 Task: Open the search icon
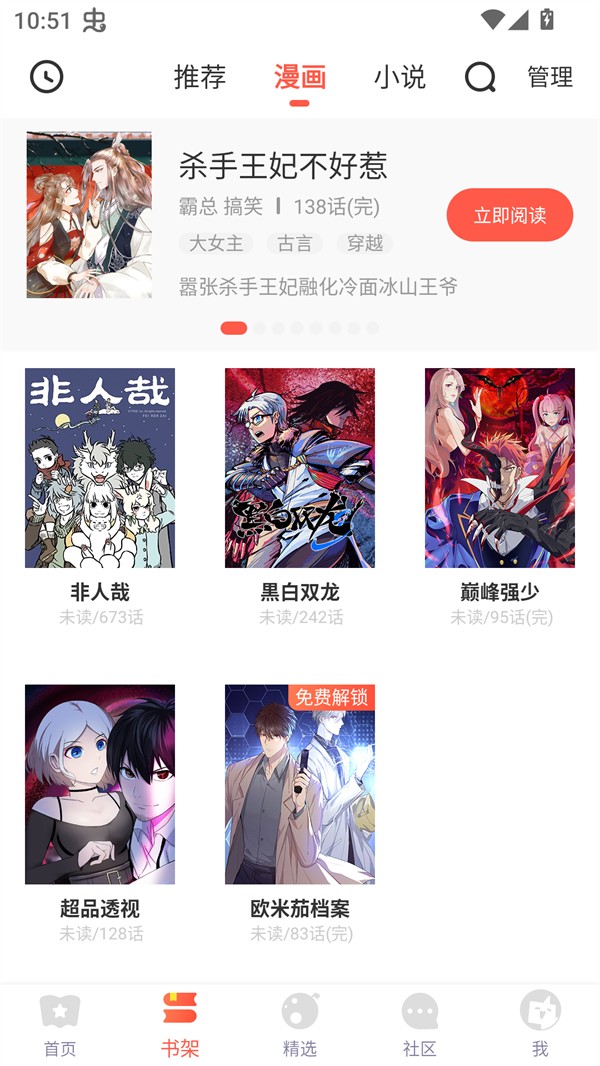pos(480,77)
